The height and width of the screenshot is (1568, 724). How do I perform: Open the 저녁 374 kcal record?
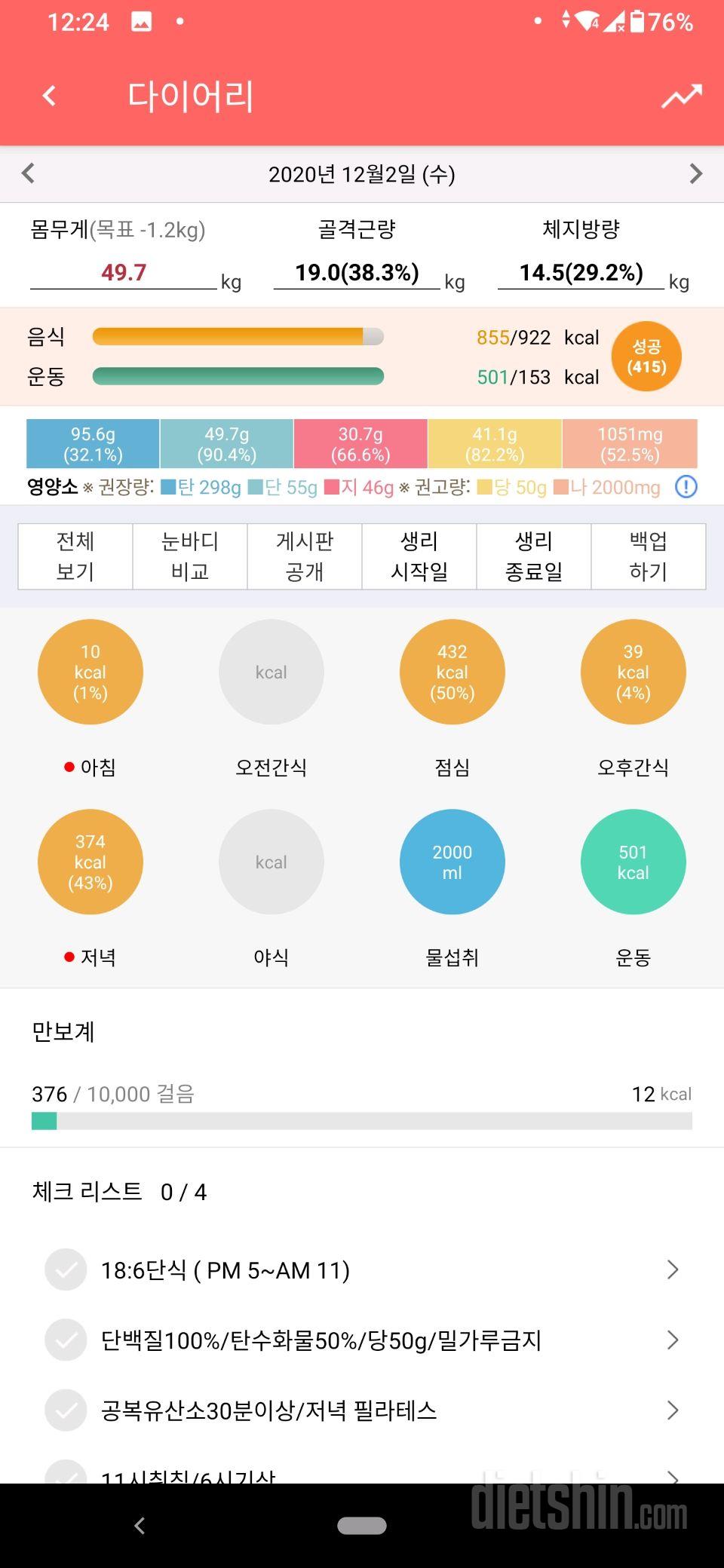[90, 862]
